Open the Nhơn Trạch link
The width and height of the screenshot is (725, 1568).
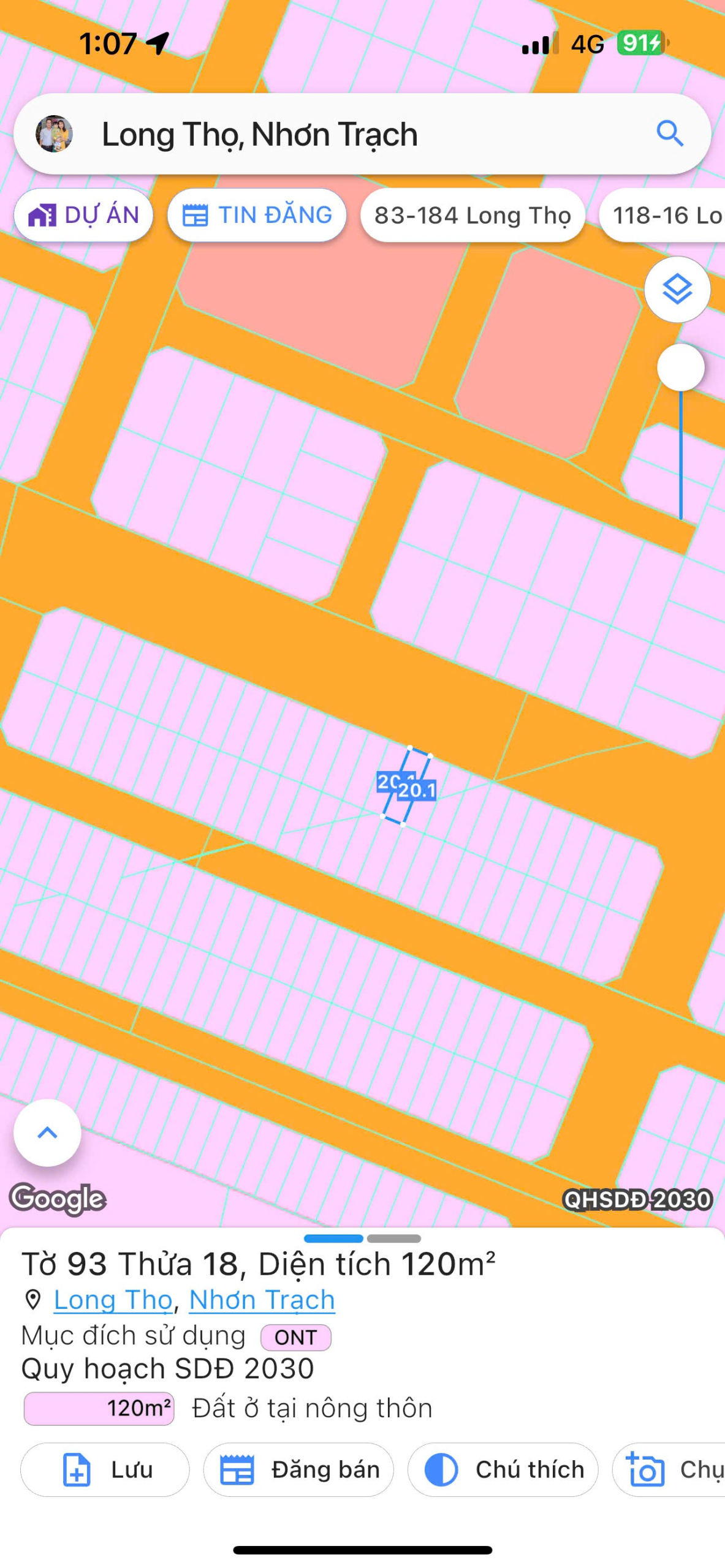click(x=262, y=1300)
